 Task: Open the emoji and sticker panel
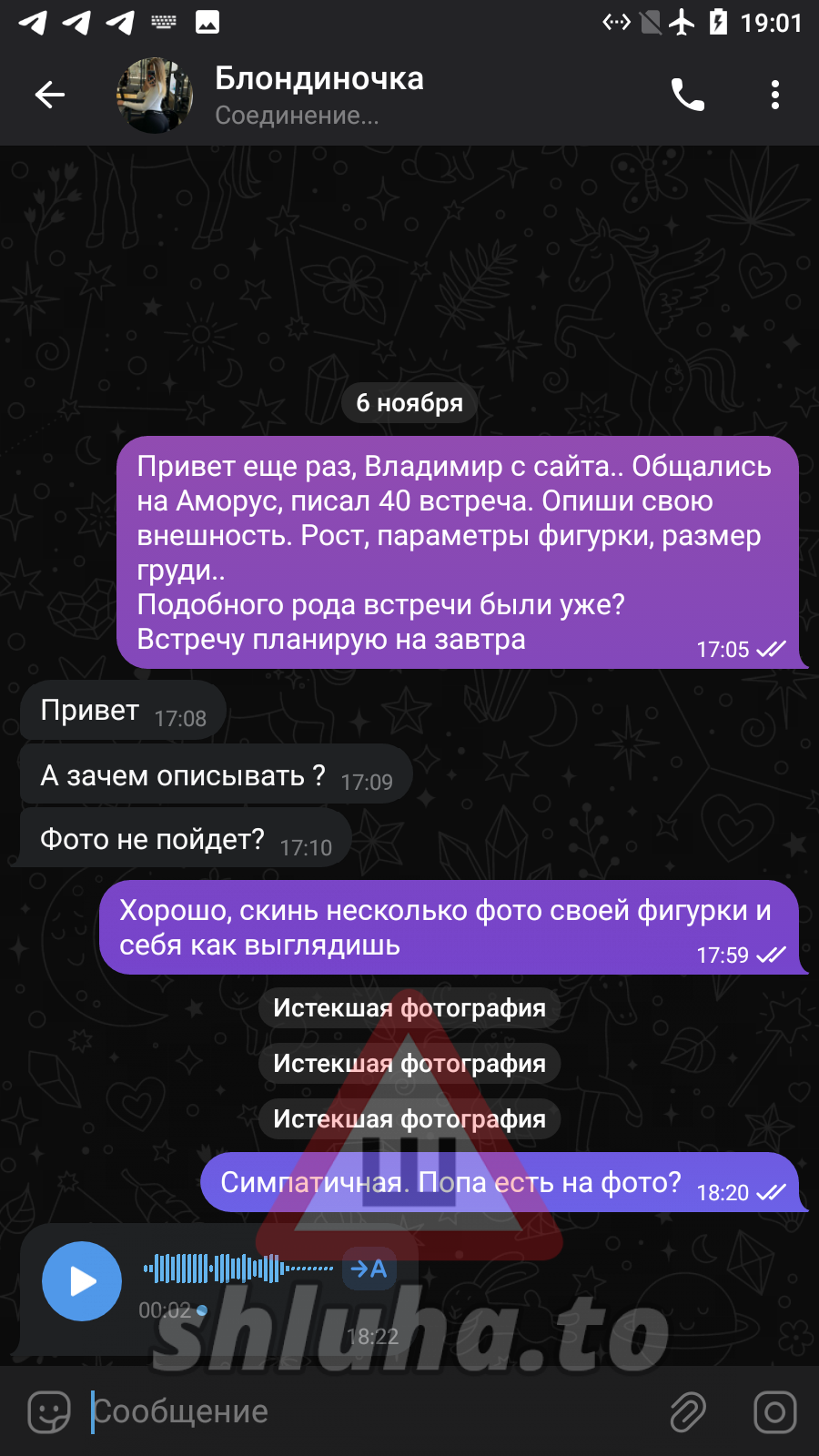(49, 1411)
